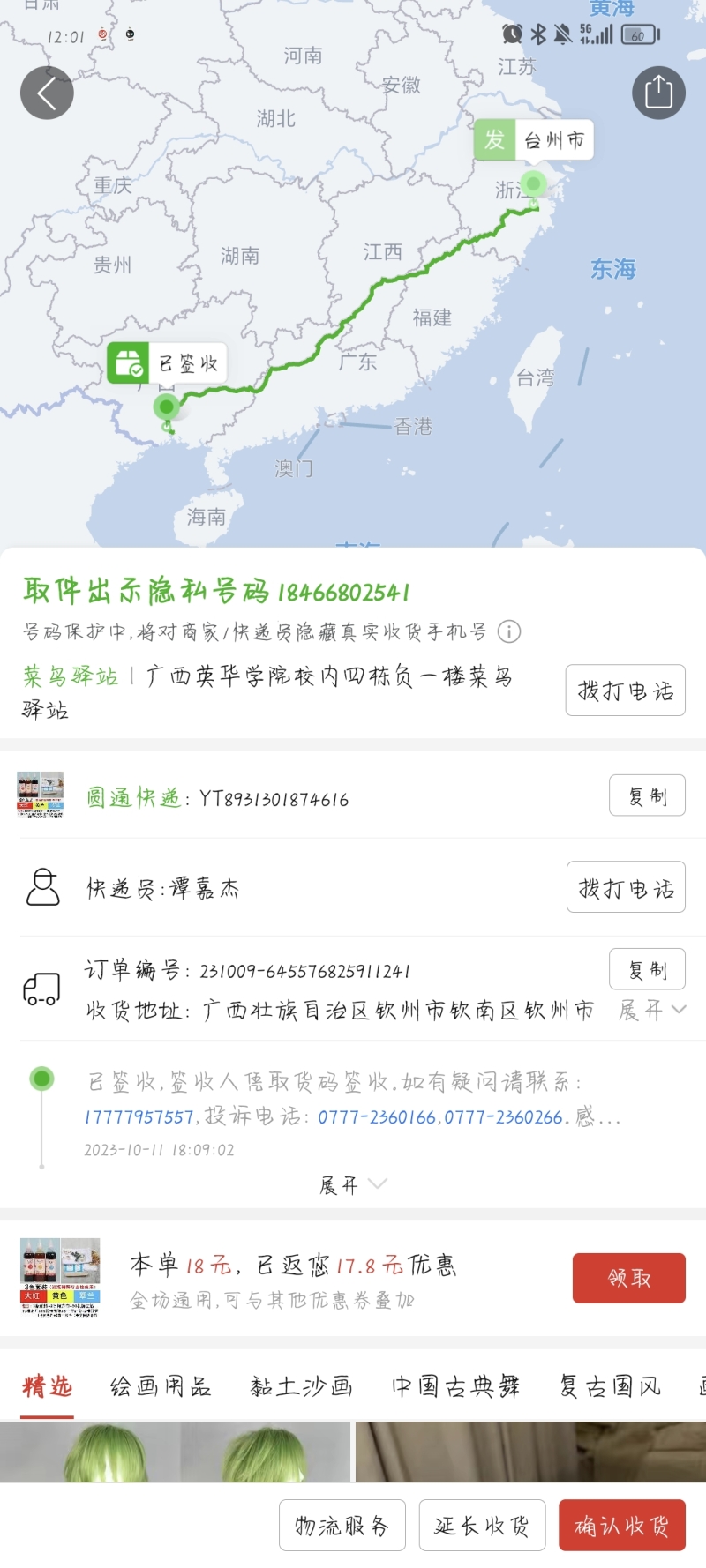706x1568 pixels.
Task: Open the 已签收 marker on the map
Action: coord(168,363)
